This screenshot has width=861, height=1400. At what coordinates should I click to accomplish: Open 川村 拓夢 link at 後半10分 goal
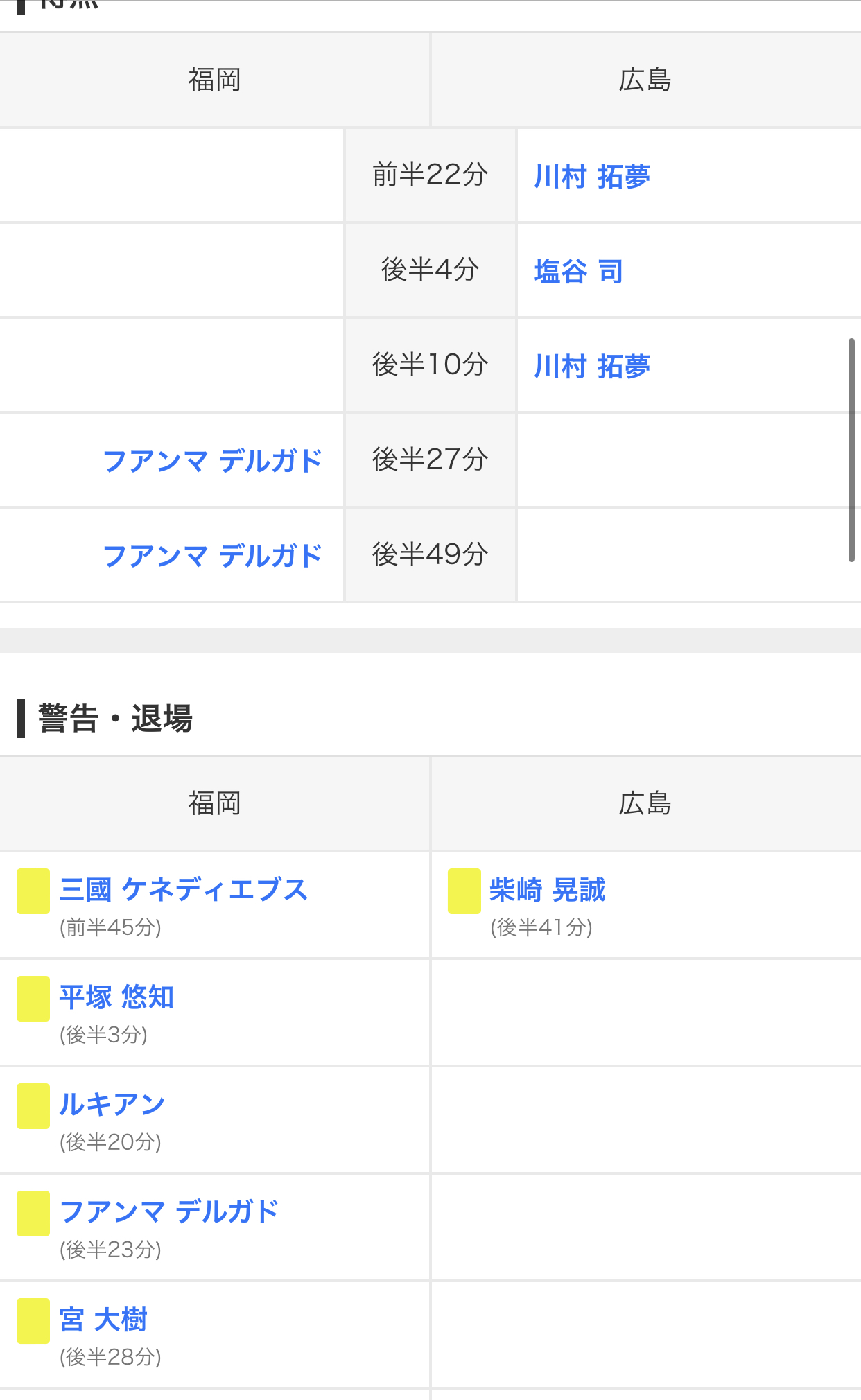592,366
